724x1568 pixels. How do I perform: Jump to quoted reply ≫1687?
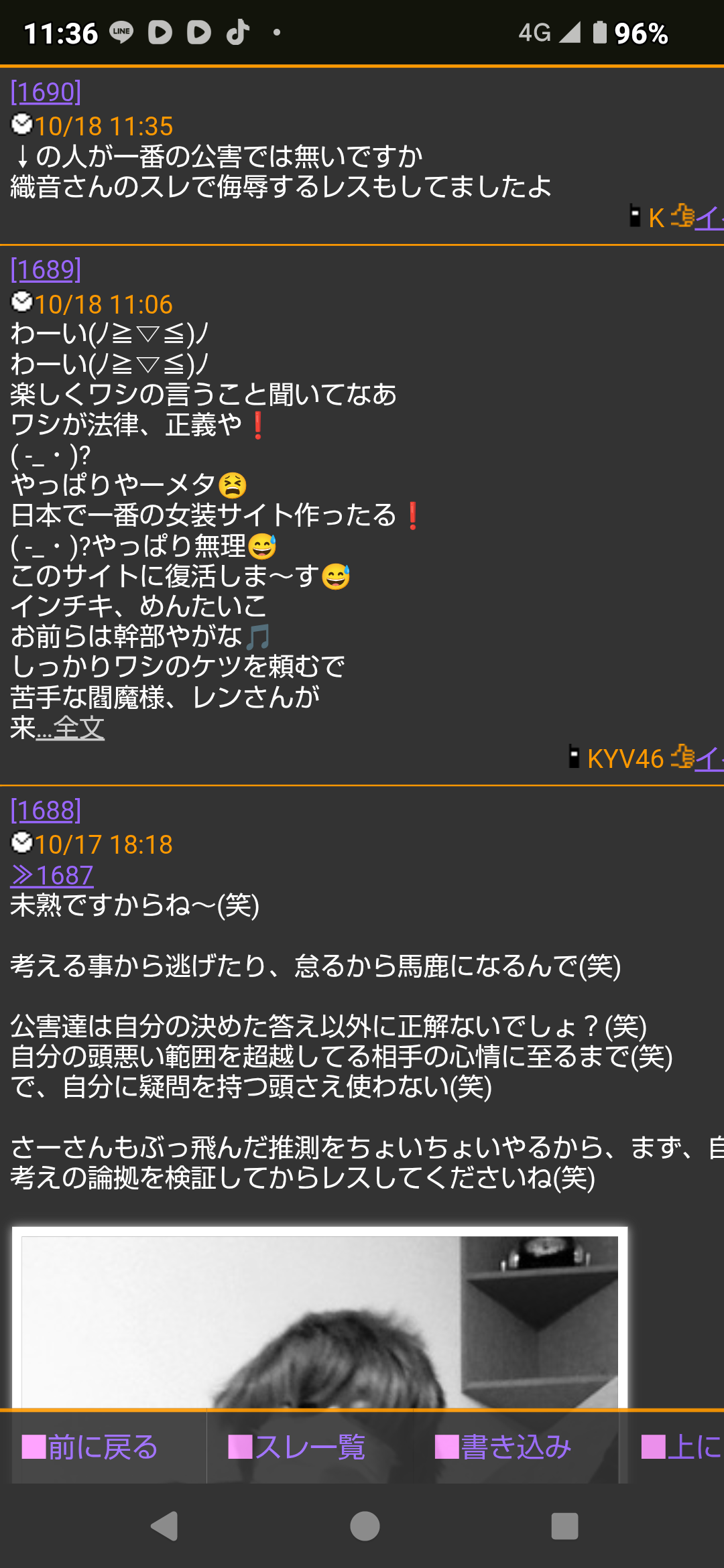tap(52, 875)
